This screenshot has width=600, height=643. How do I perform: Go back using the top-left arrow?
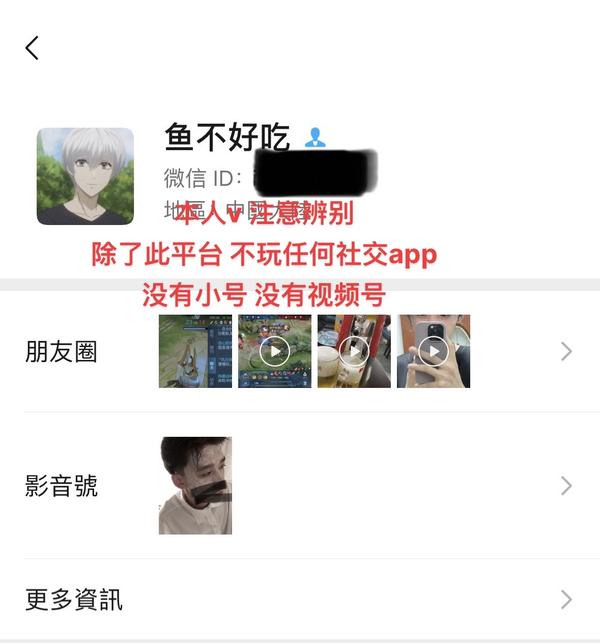32,48
